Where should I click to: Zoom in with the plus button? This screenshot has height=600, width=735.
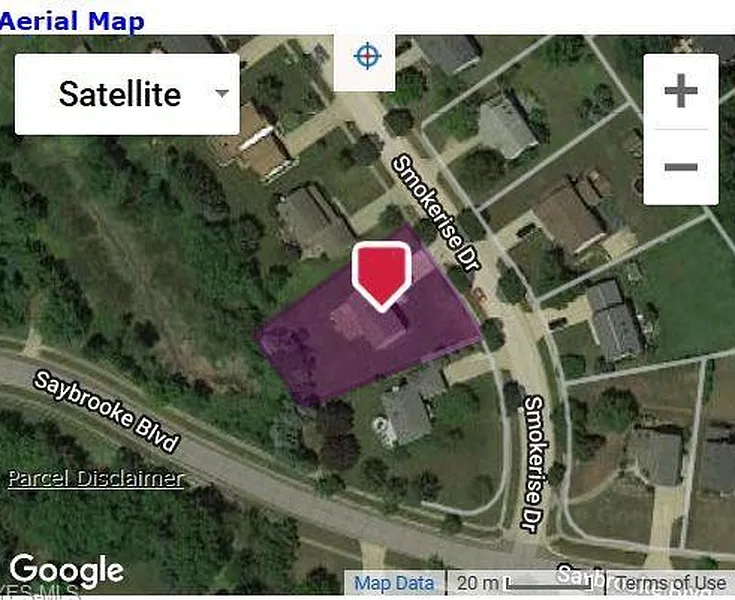(x=681, y=92)
